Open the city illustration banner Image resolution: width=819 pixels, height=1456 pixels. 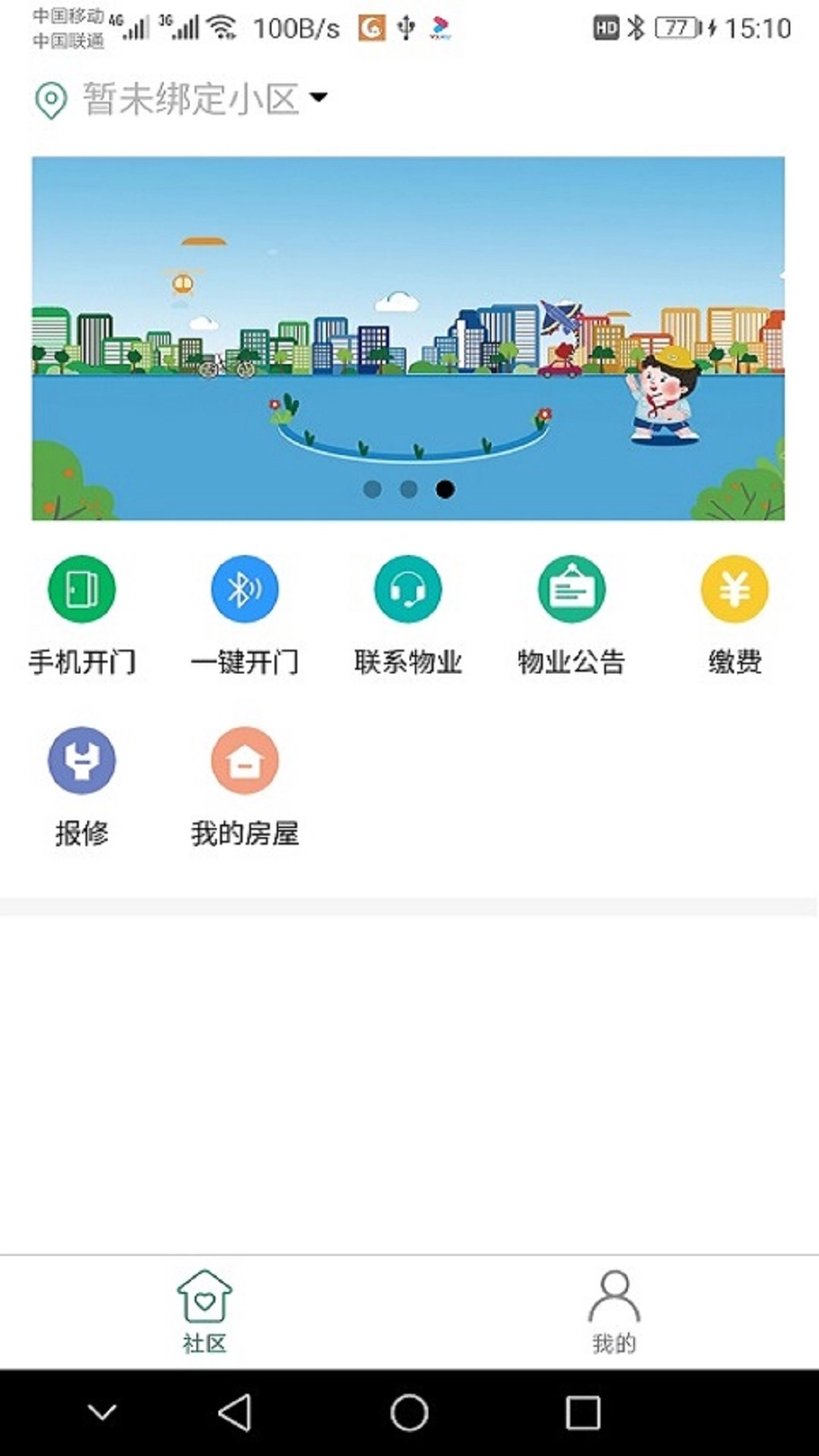408,338
